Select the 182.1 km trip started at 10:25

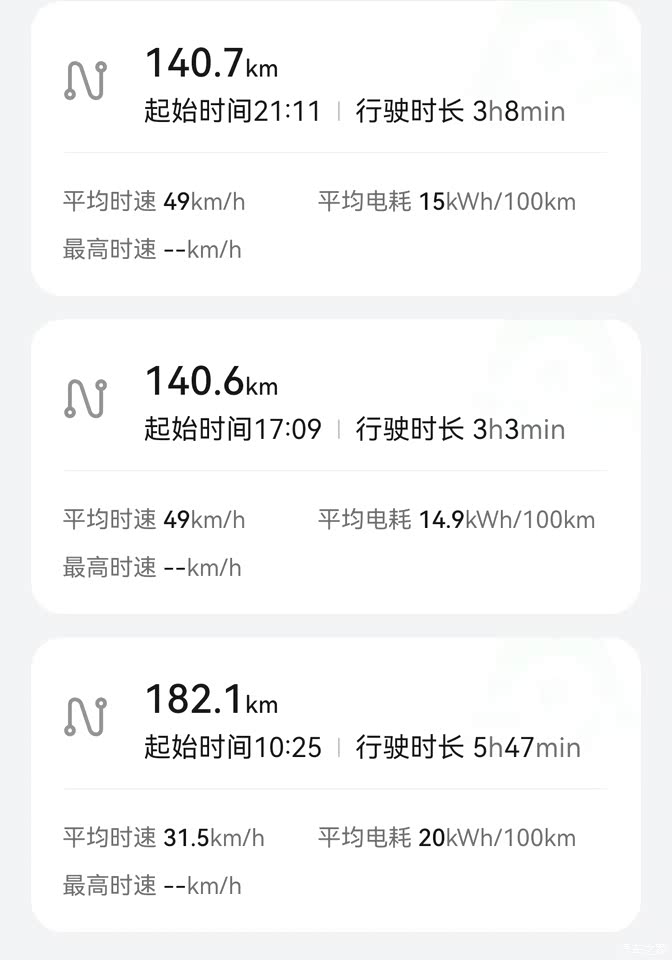coord(335,784)
